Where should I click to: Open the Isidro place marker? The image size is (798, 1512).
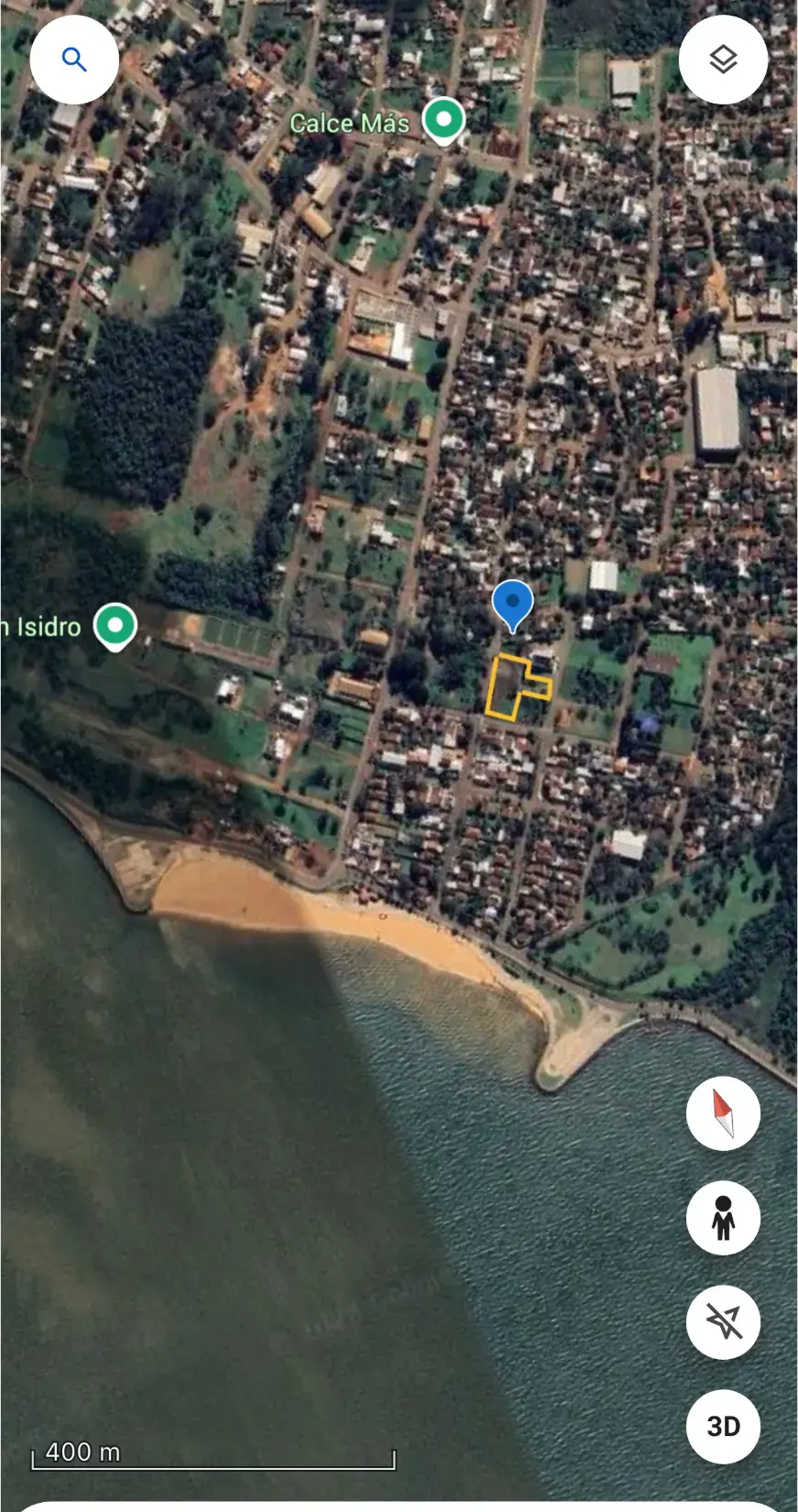[x=115, y=627]
